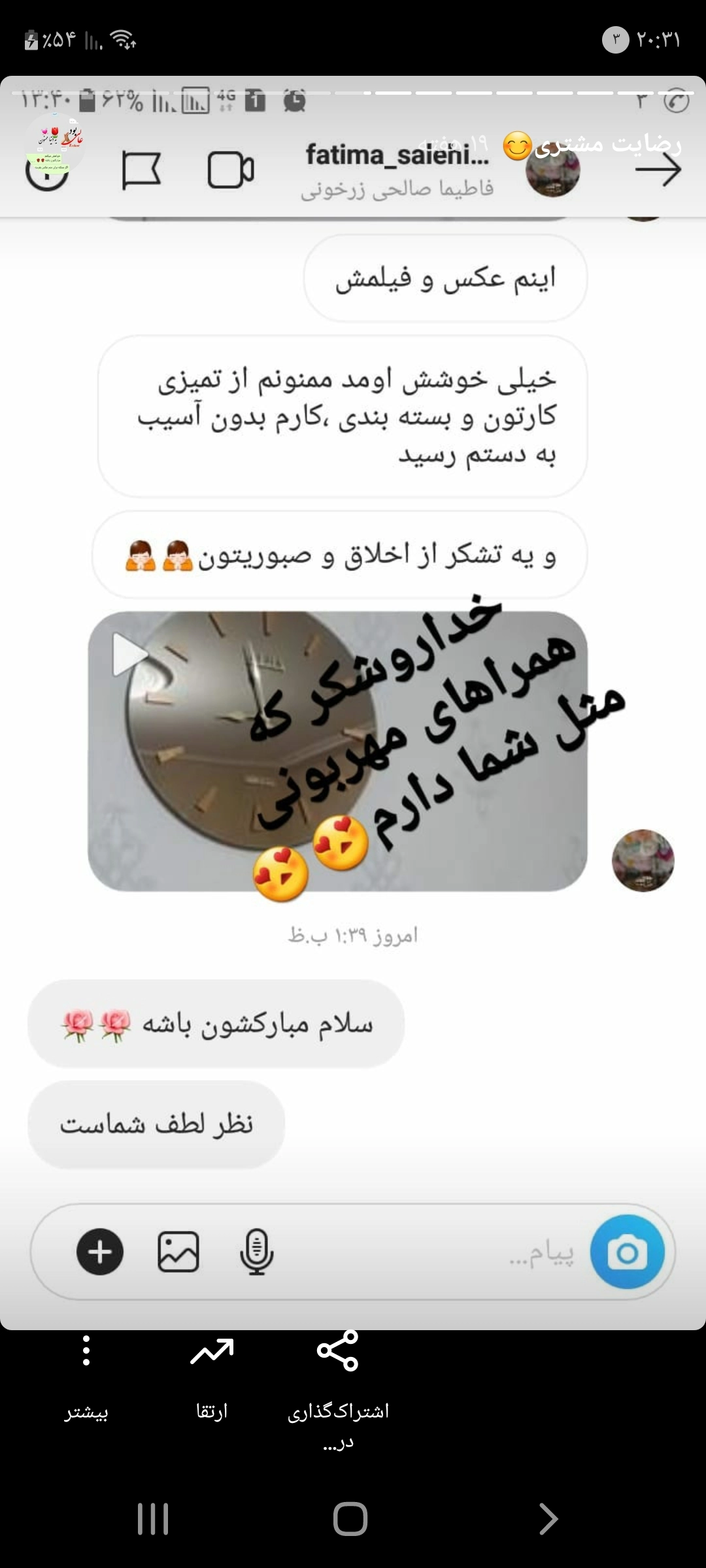Go back using the system navigation arrow
The width and height of the screenshot is (706, 1568).
pyautogui.click(x=548, y=1518)
